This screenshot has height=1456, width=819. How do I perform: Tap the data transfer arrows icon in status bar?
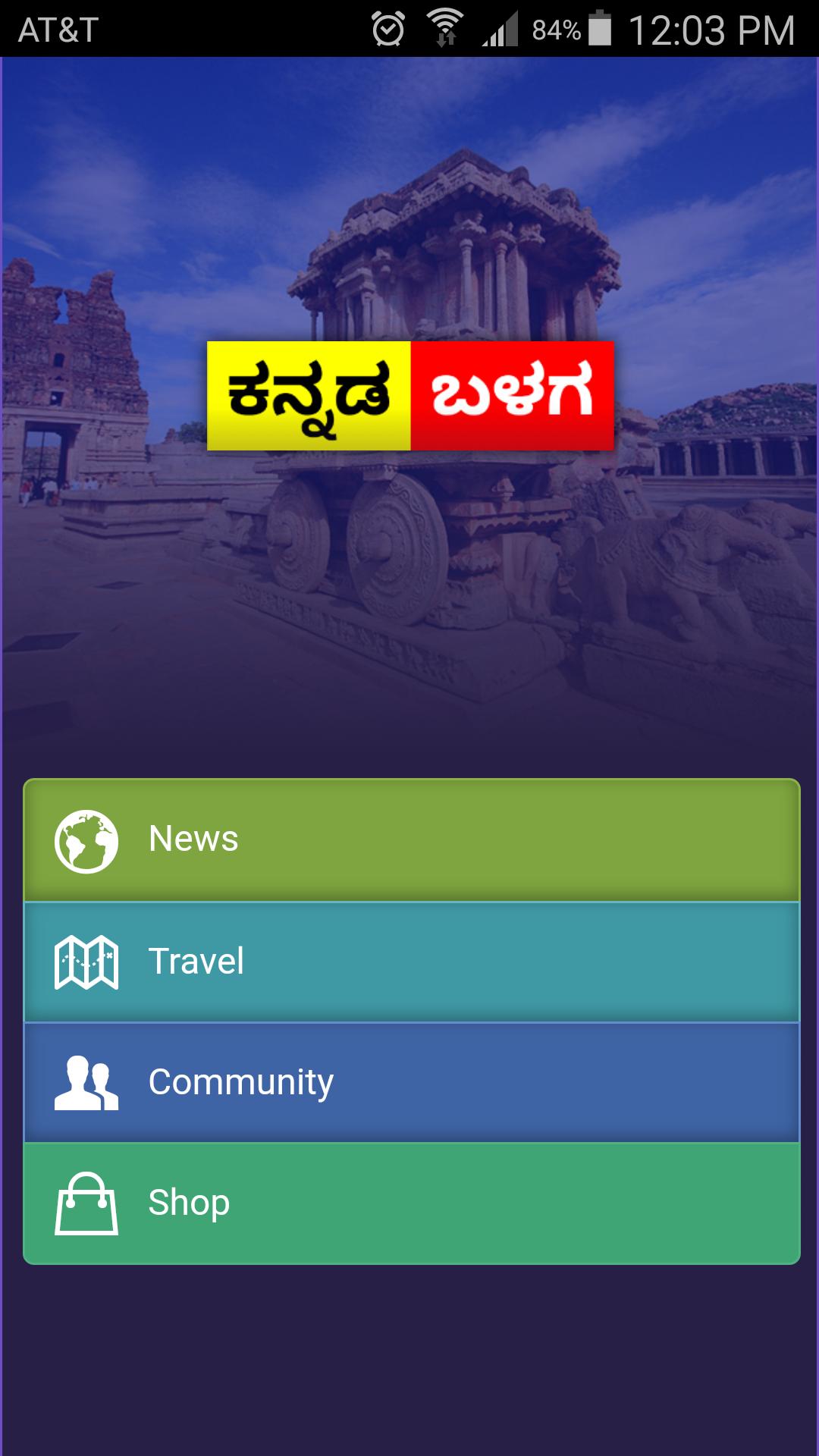pyautogui.click(x=446, y=38)
